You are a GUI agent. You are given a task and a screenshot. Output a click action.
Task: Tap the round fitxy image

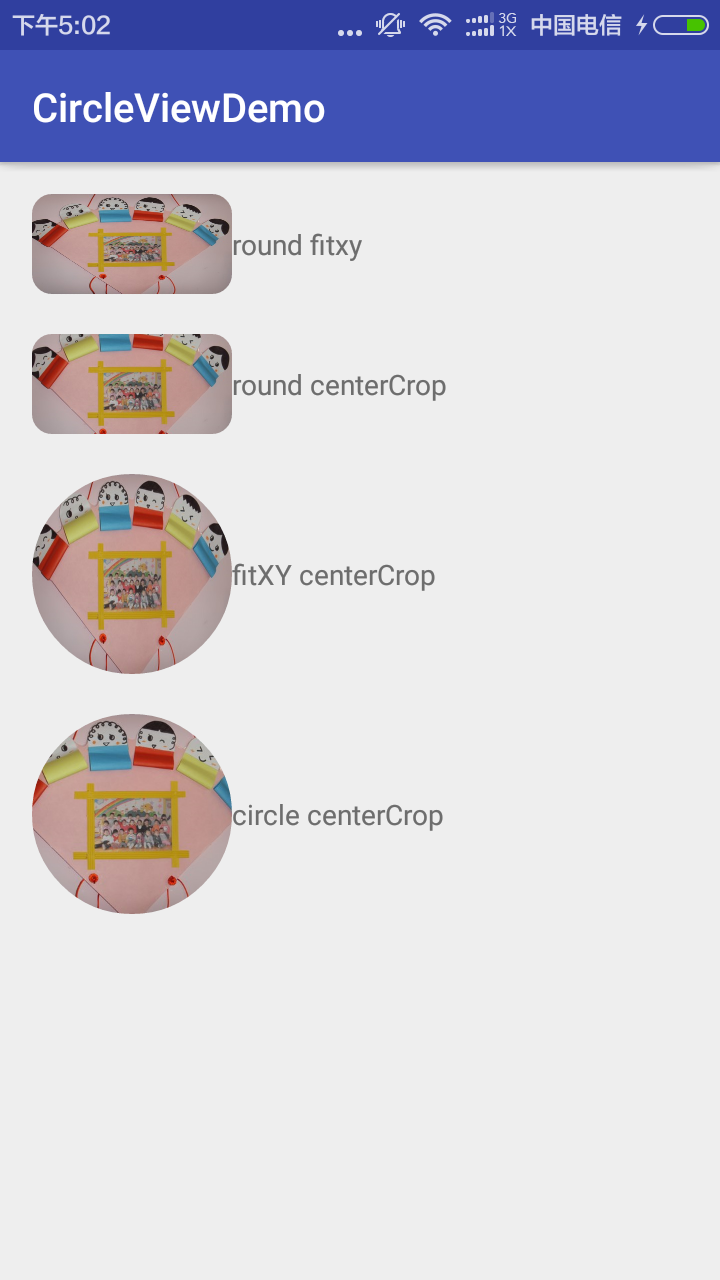(132, 244)
